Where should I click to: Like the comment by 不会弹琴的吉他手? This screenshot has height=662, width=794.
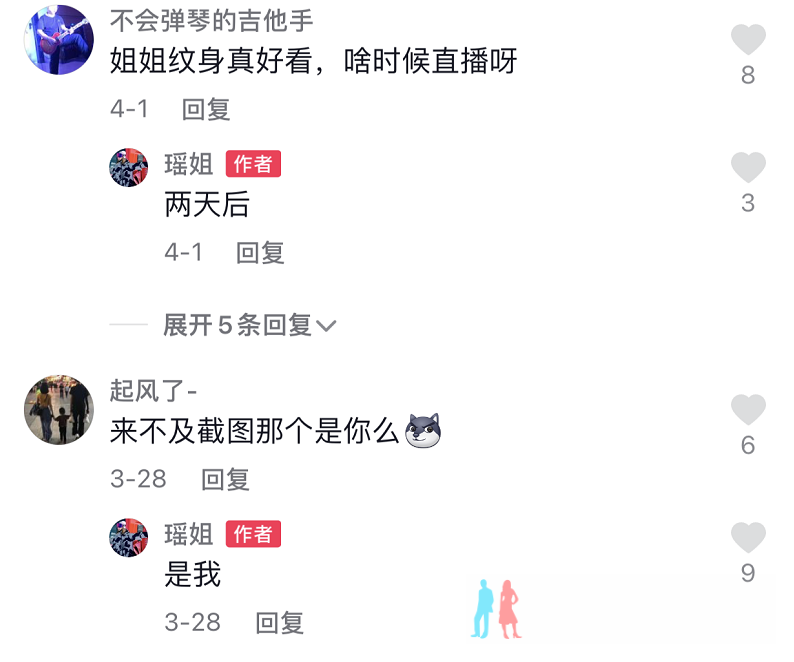[748, 40]
